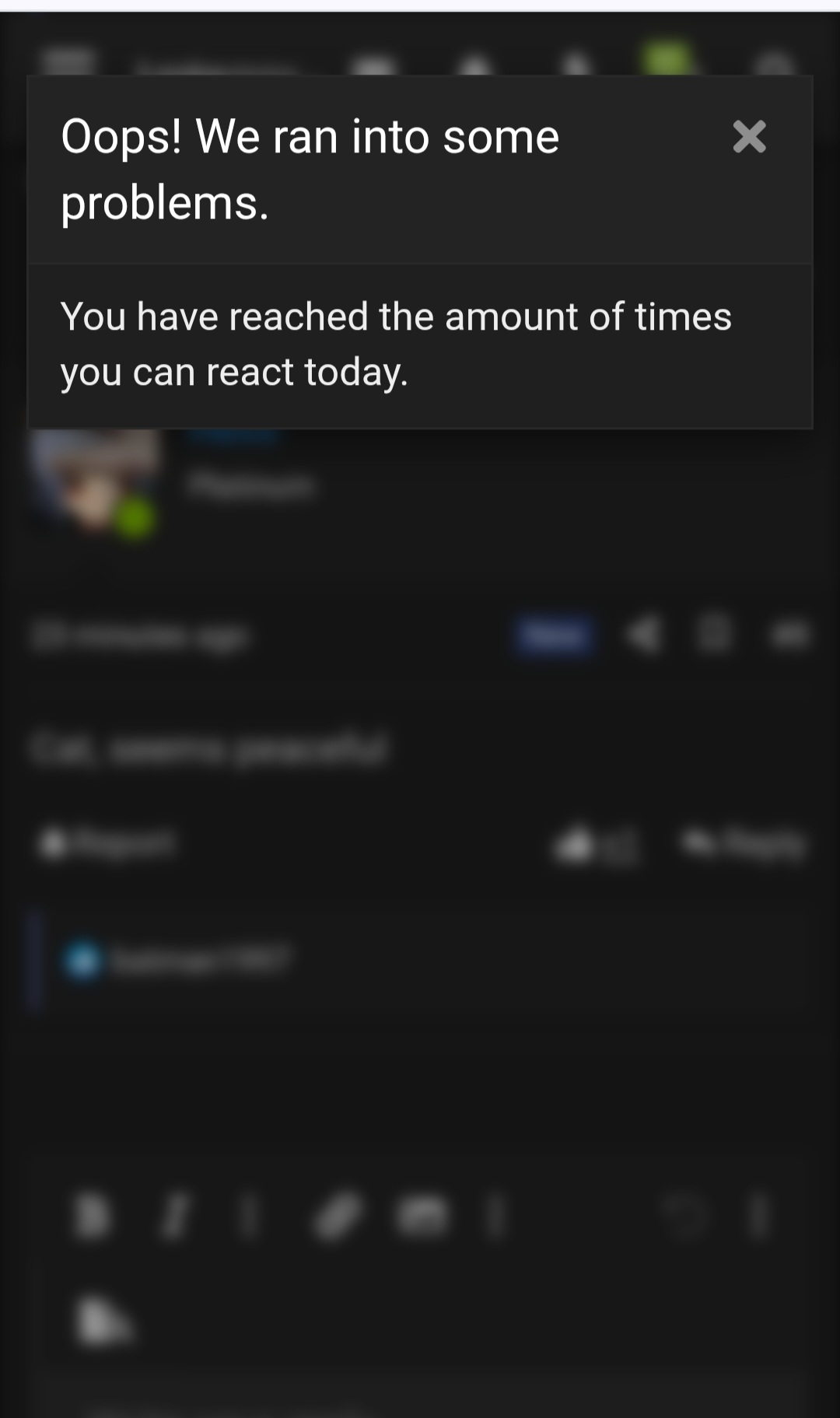Click the insert image icon

(x=420, y=1216)
